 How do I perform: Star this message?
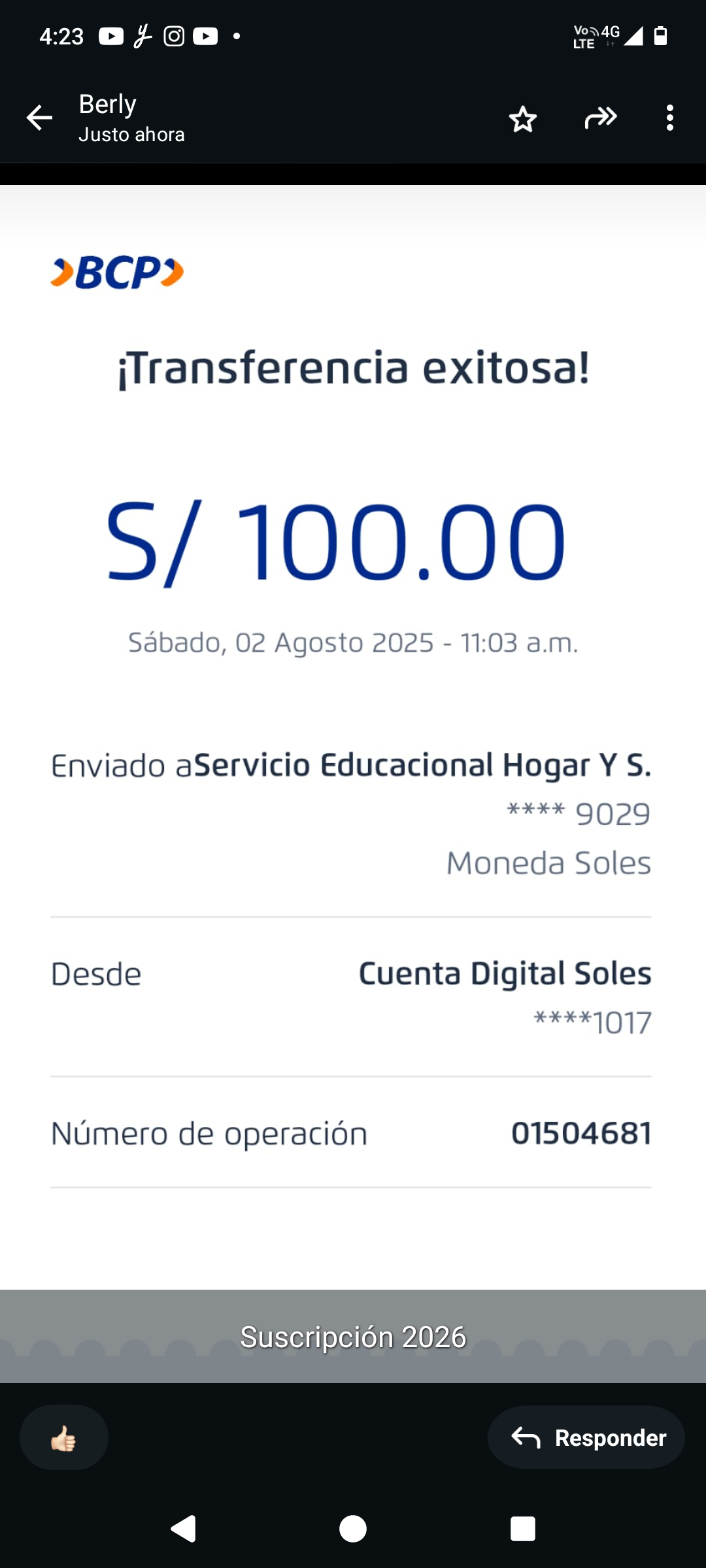522,119
